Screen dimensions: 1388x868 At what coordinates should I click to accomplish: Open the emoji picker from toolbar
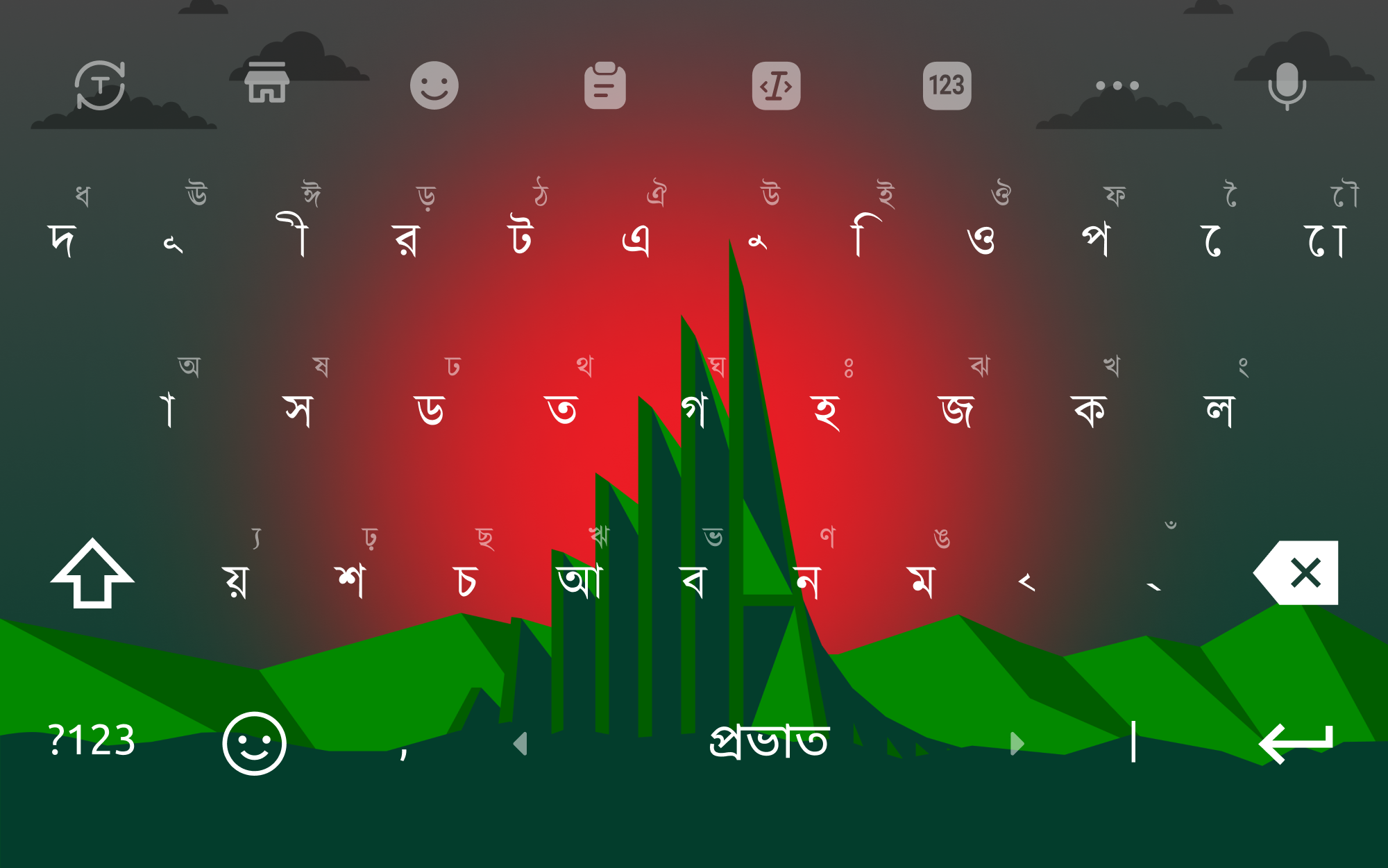click(434, 86)
